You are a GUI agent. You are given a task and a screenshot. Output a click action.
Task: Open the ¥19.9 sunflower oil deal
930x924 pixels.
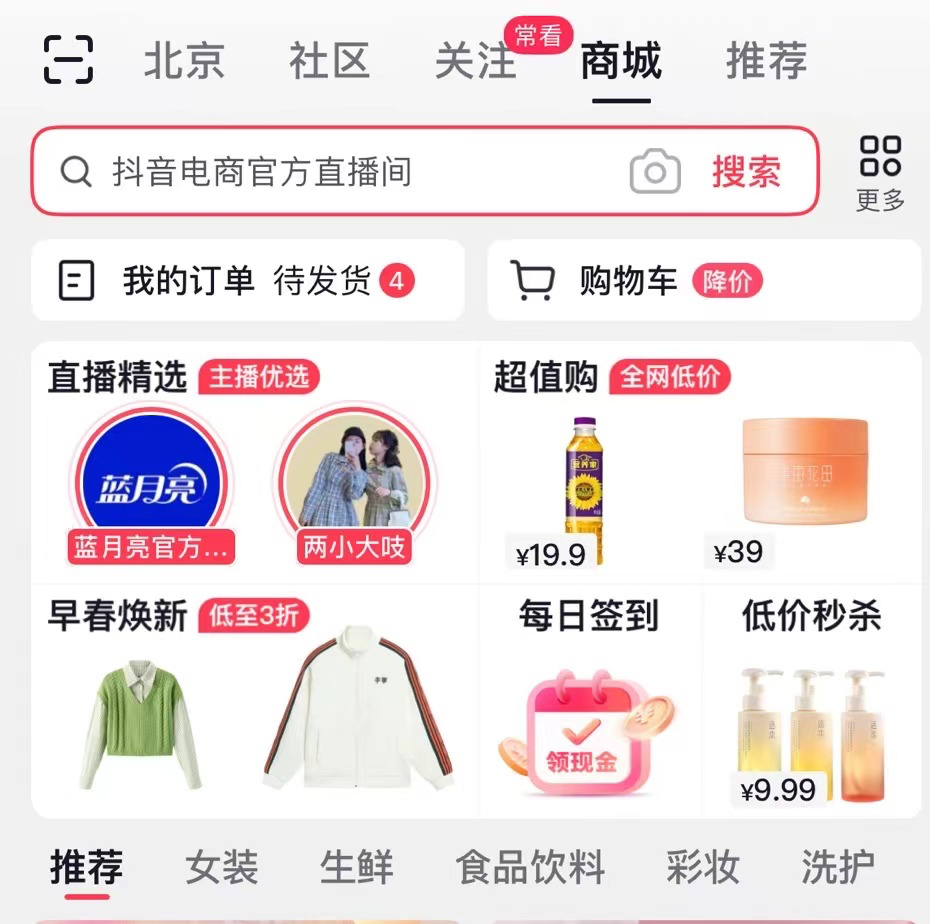coord(583,490)
